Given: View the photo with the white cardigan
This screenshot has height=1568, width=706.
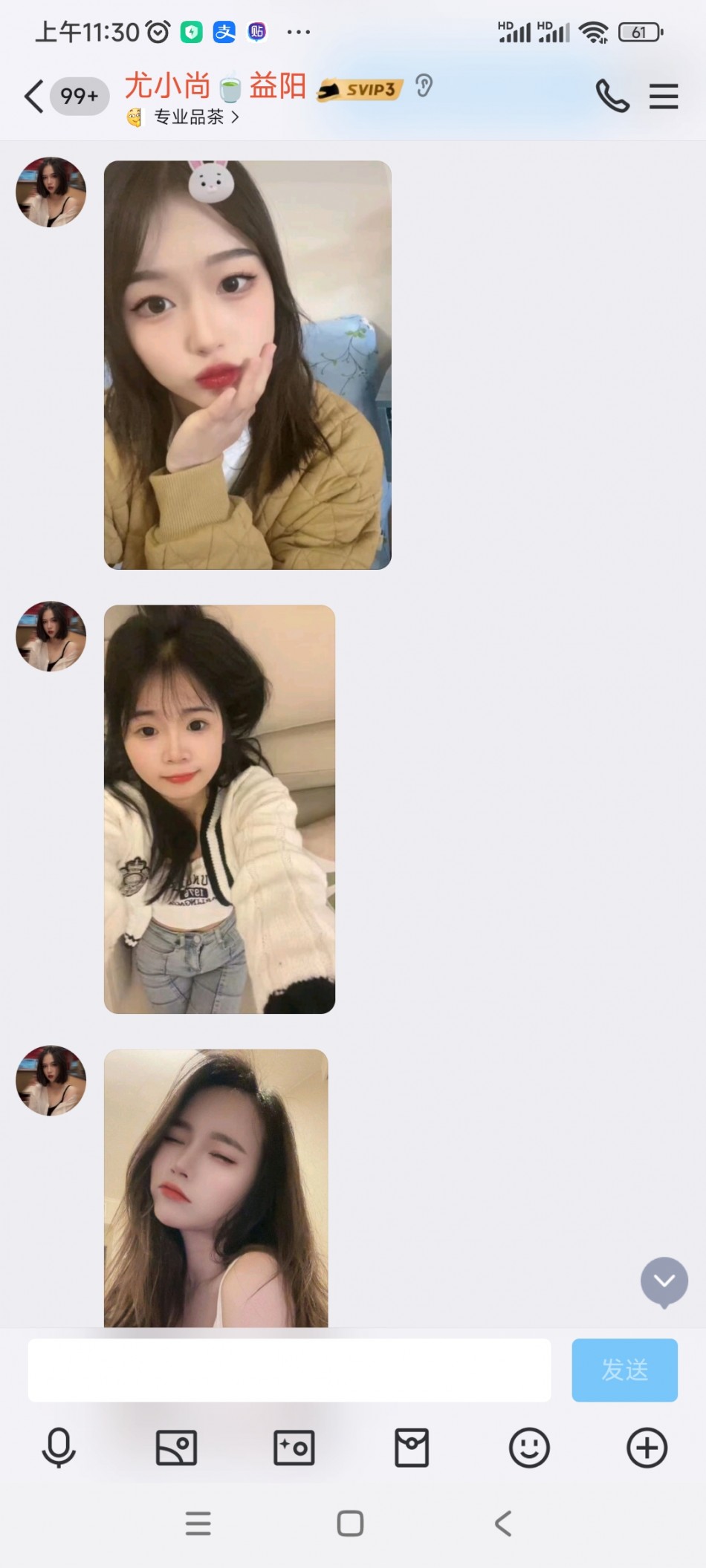Looking at the screenshot, I should point(219,809).
